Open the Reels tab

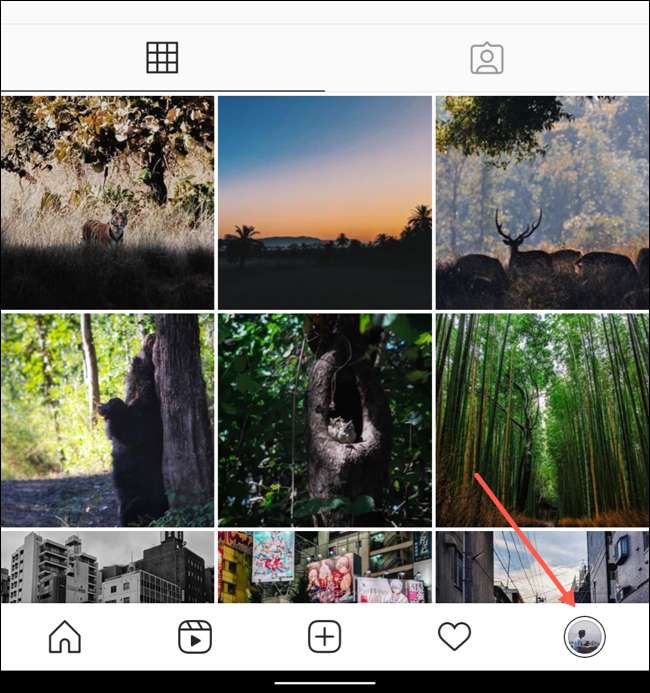point(194,637)
